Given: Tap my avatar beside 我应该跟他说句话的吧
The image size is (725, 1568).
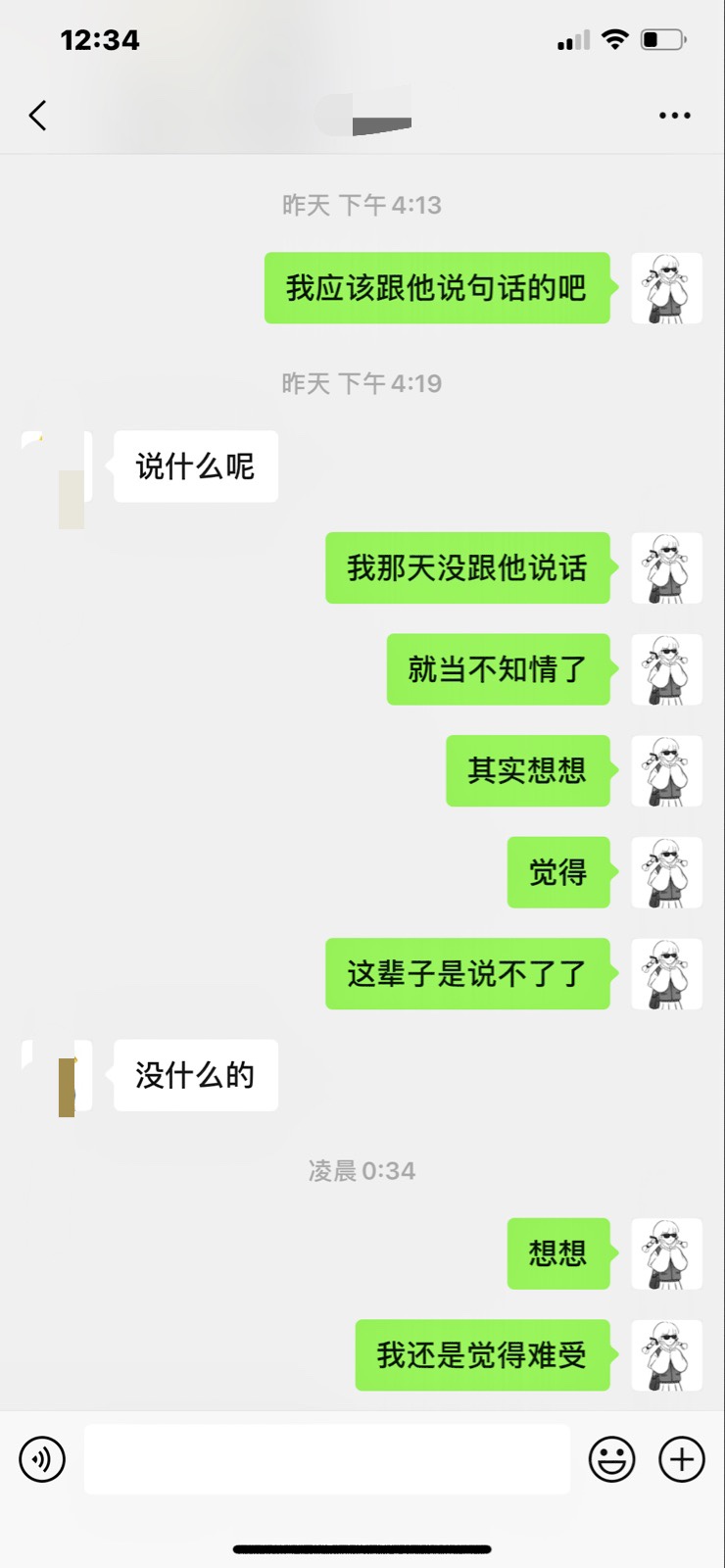Looking at the screenshot, I should (666, 288).
